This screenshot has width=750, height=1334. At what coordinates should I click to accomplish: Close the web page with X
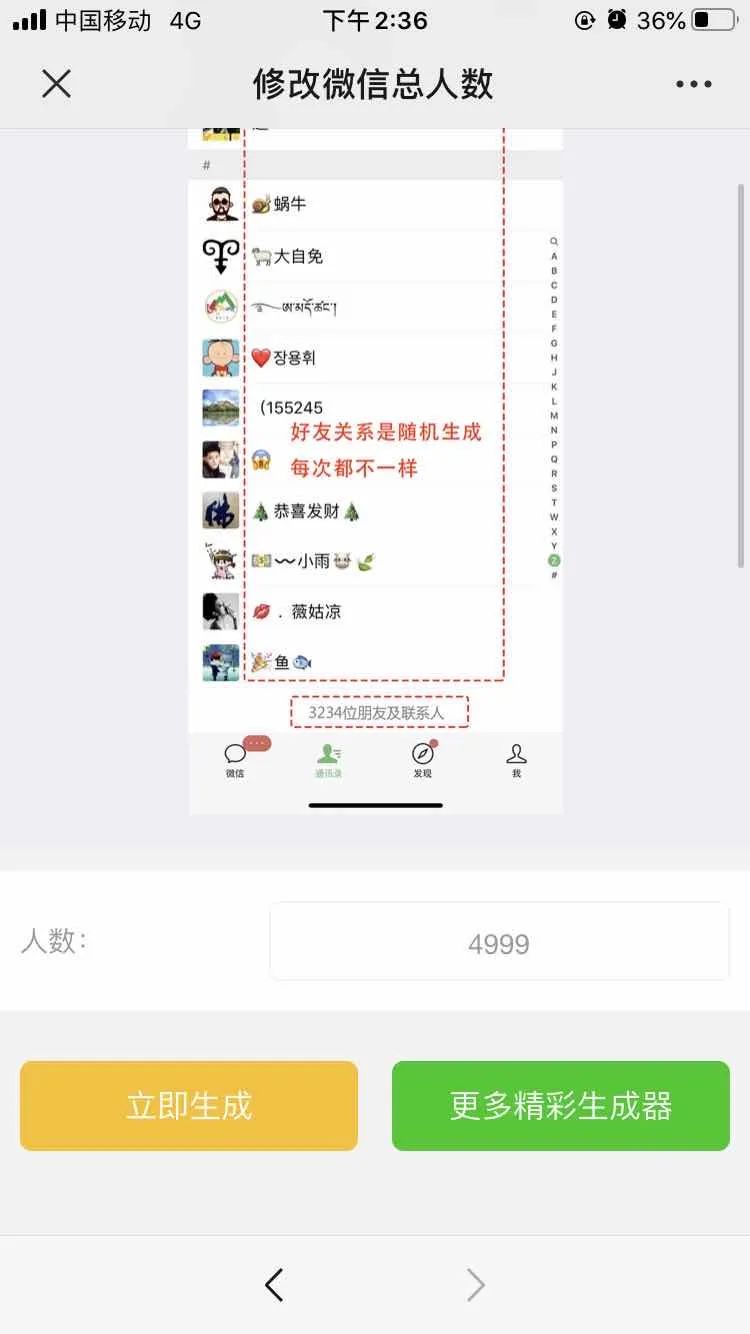(x=57, y=84)
